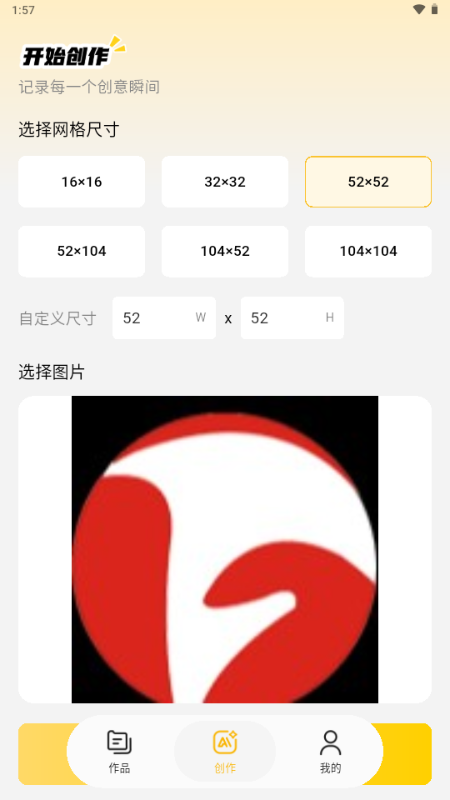Select the 52×104 grid size
Image resolution: width=450 pixels, height=800 pixels.
82,251
